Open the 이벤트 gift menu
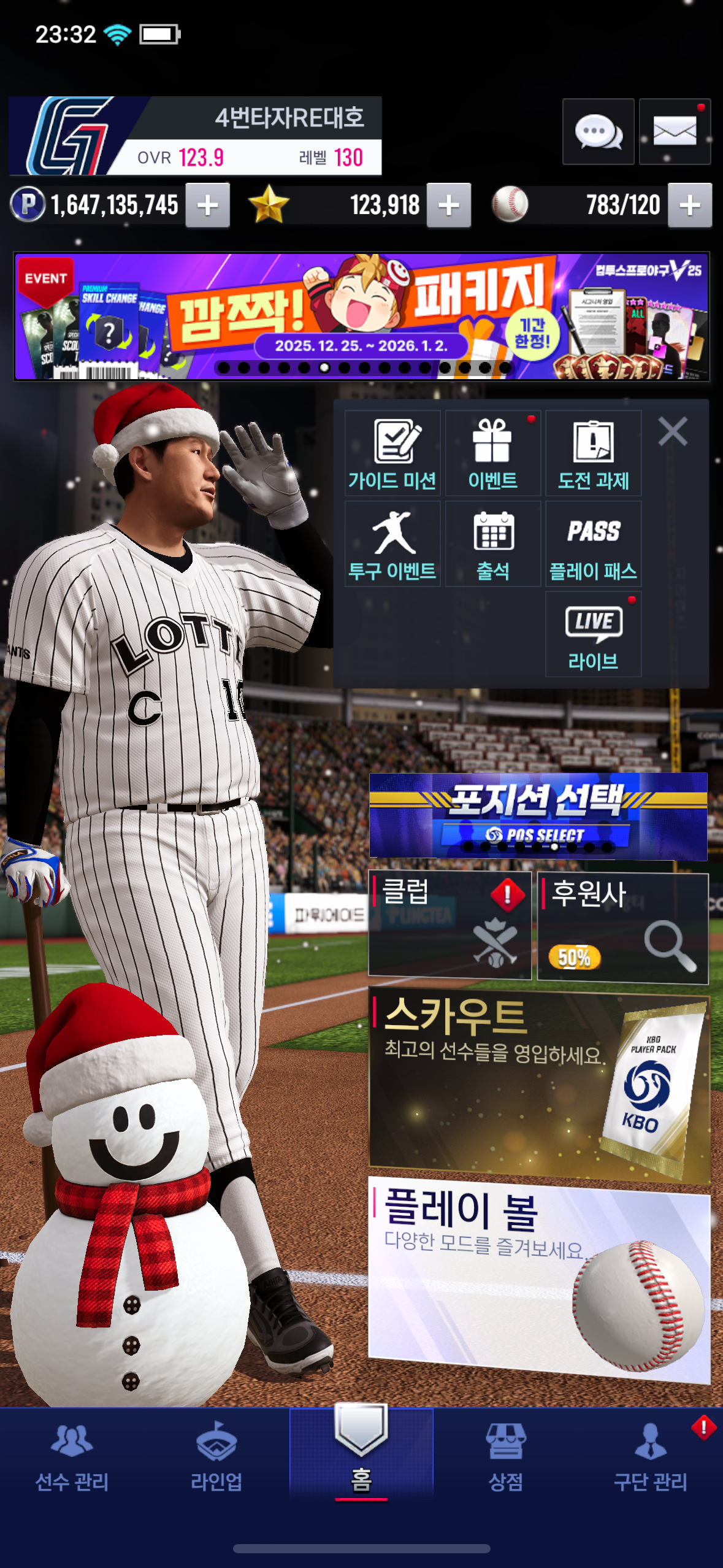This screenshot has height=1568, width=723. [x=492, y=453]
